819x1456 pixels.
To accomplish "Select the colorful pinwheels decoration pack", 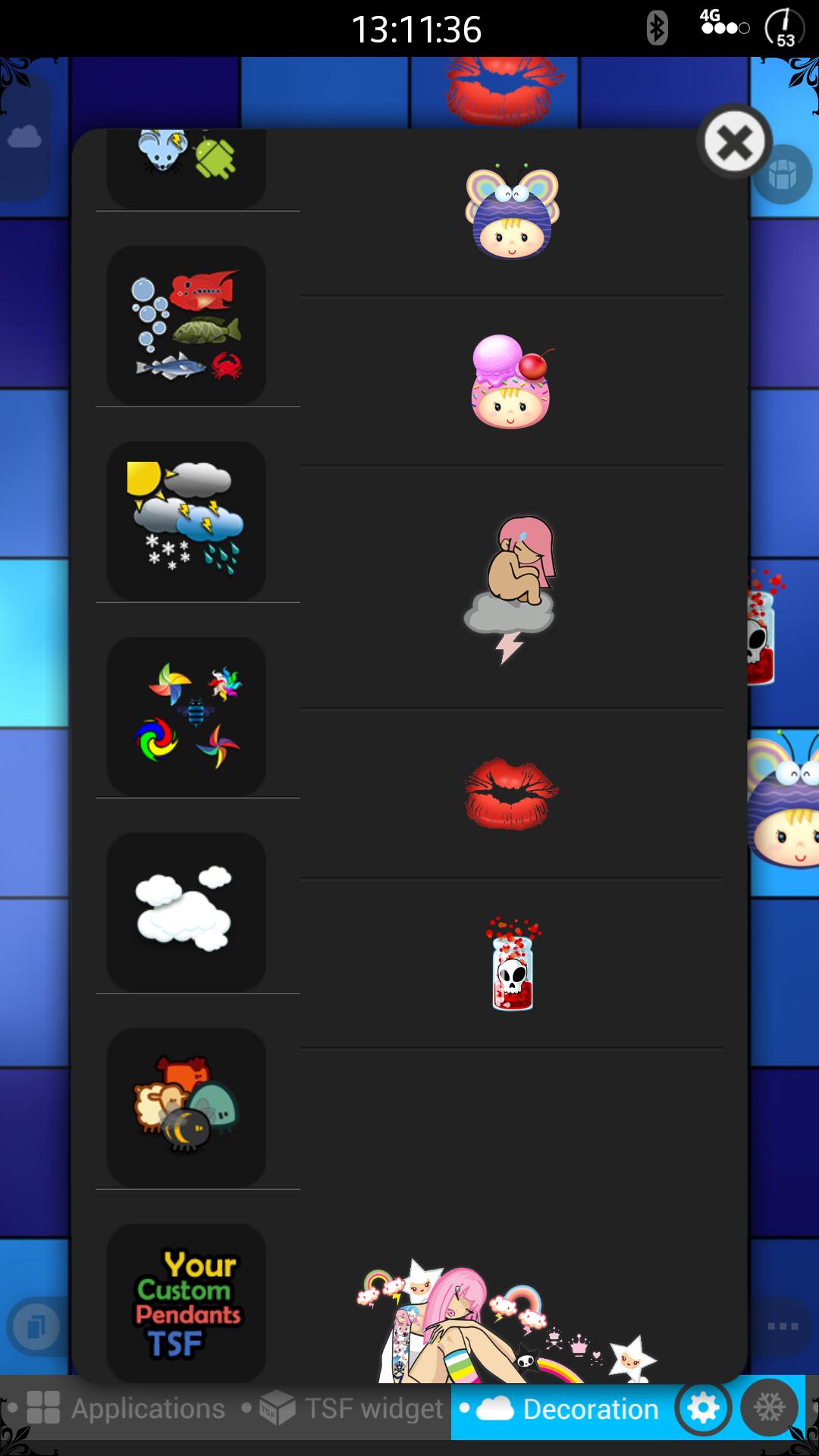I will click(187, 716).
